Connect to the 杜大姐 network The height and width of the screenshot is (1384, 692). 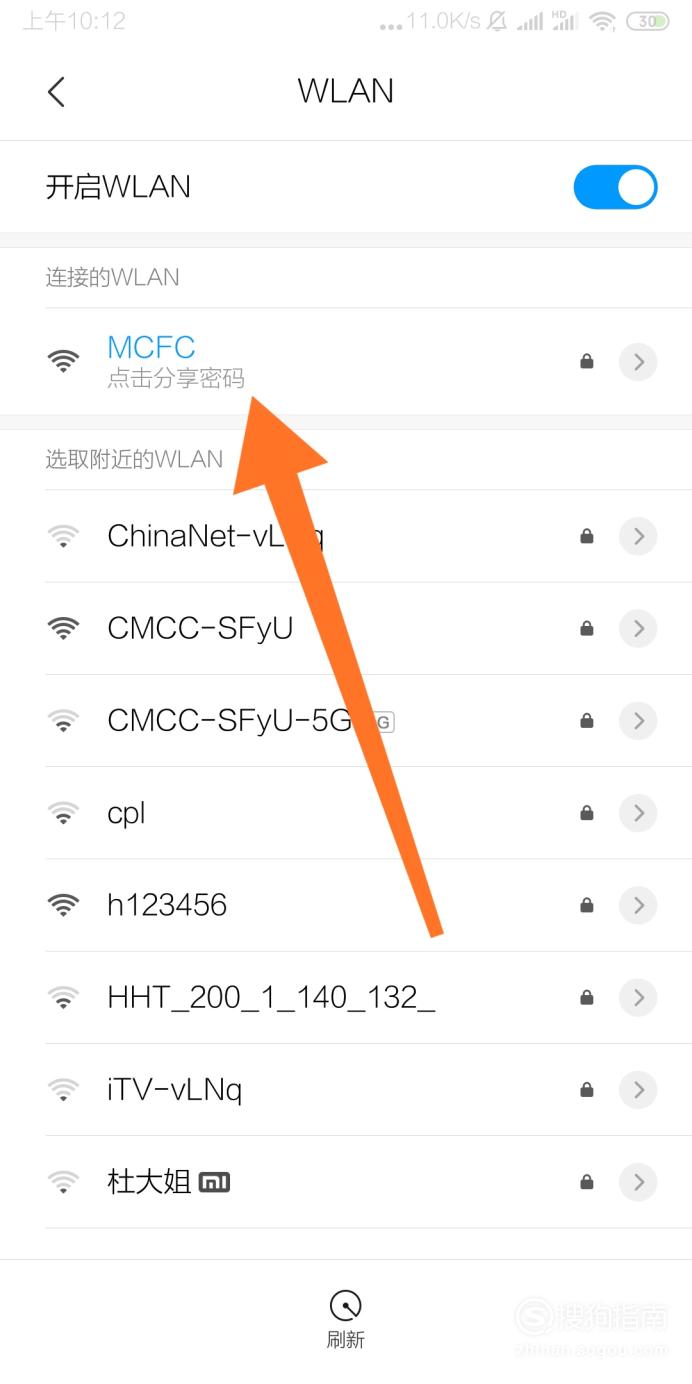[x=346, y=1182]
